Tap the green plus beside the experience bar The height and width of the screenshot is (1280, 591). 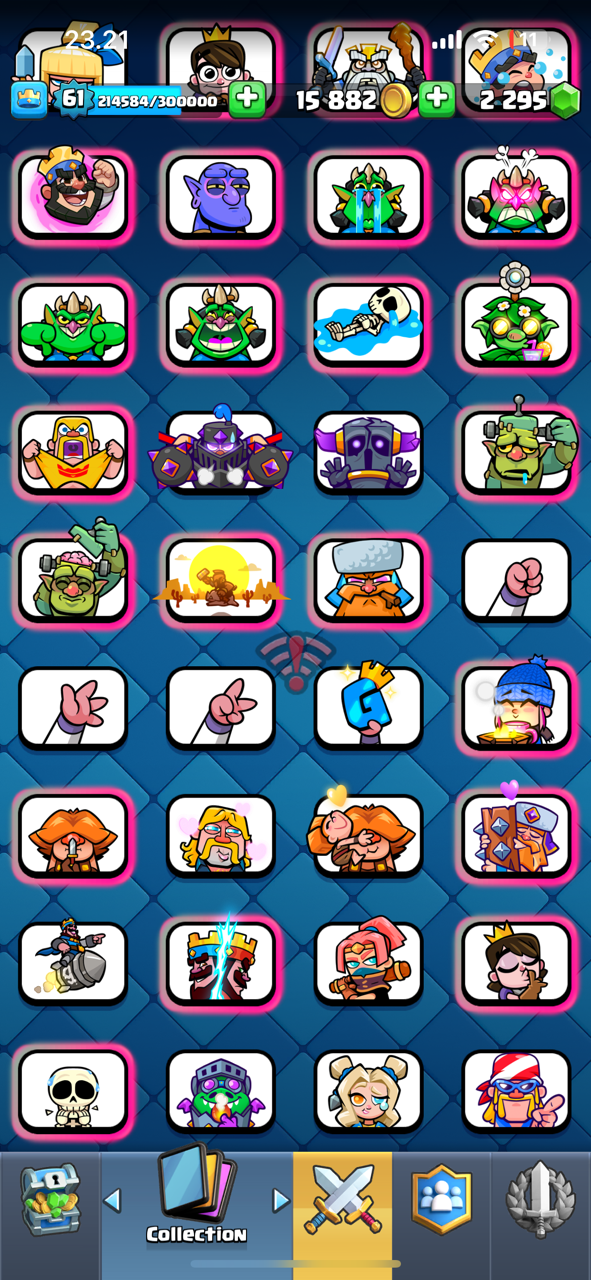point(247,99)
